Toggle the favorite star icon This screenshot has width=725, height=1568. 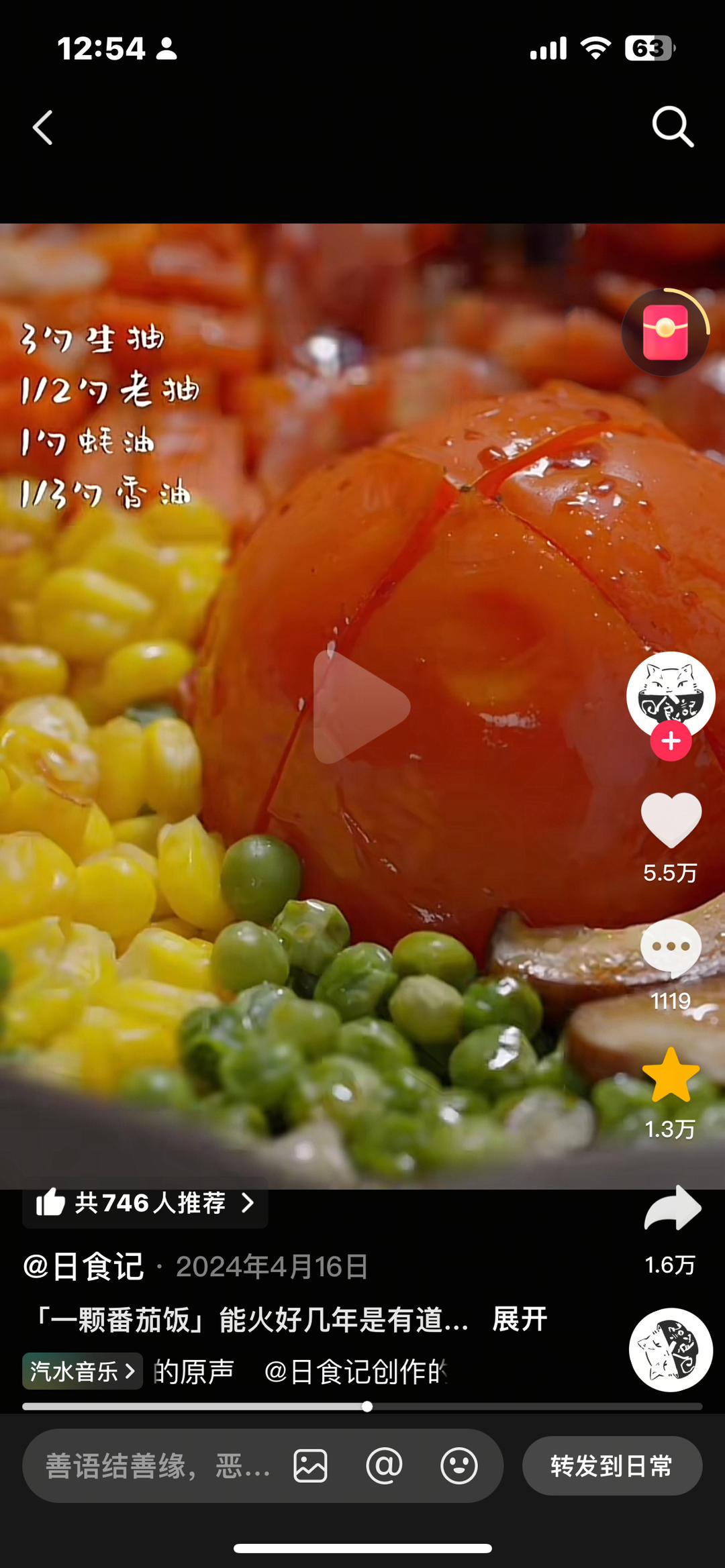[671, 1076]
